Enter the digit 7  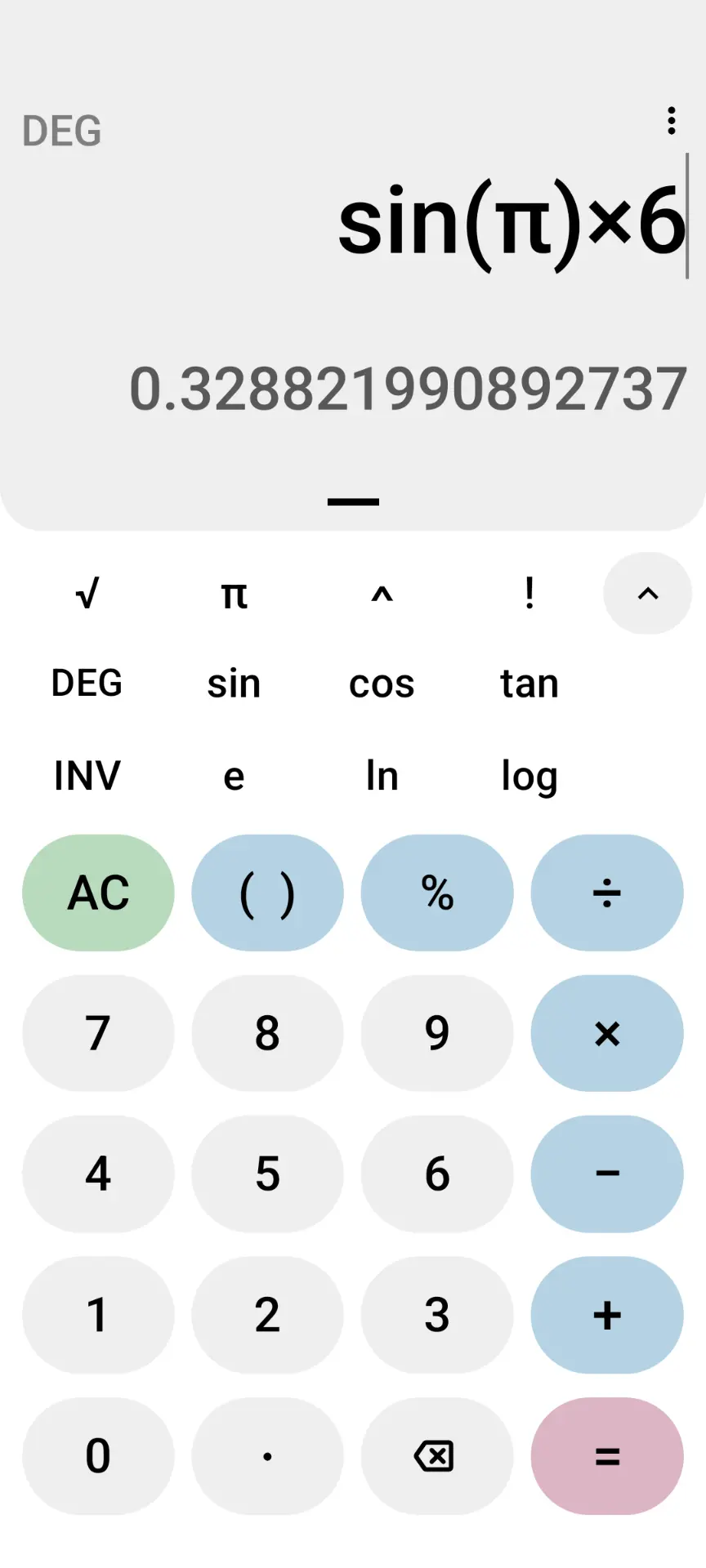(x=98, y=1033)
